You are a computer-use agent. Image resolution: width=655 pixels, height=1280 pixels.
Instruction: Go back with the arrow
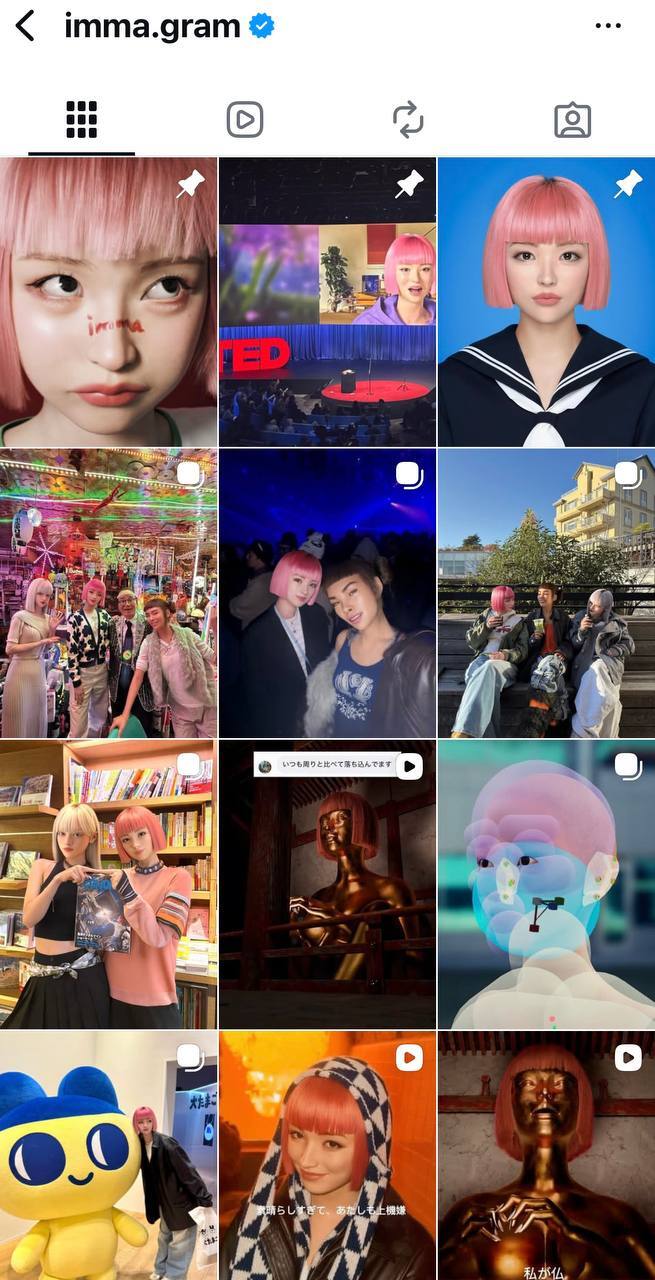pos(25,26)
